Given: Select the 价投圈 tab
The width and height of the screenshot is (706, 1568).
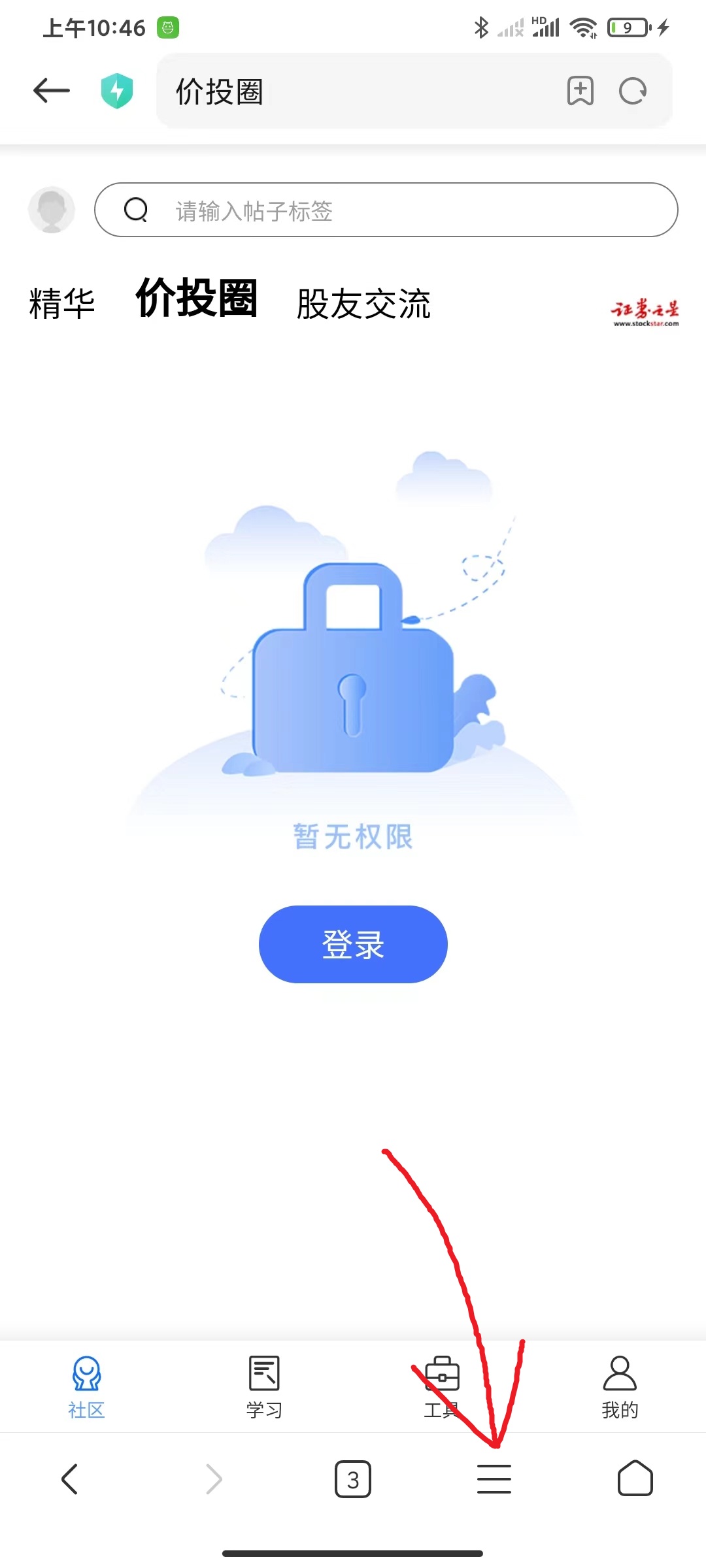Looking at the screenshot, I should (x=197, y=299).
